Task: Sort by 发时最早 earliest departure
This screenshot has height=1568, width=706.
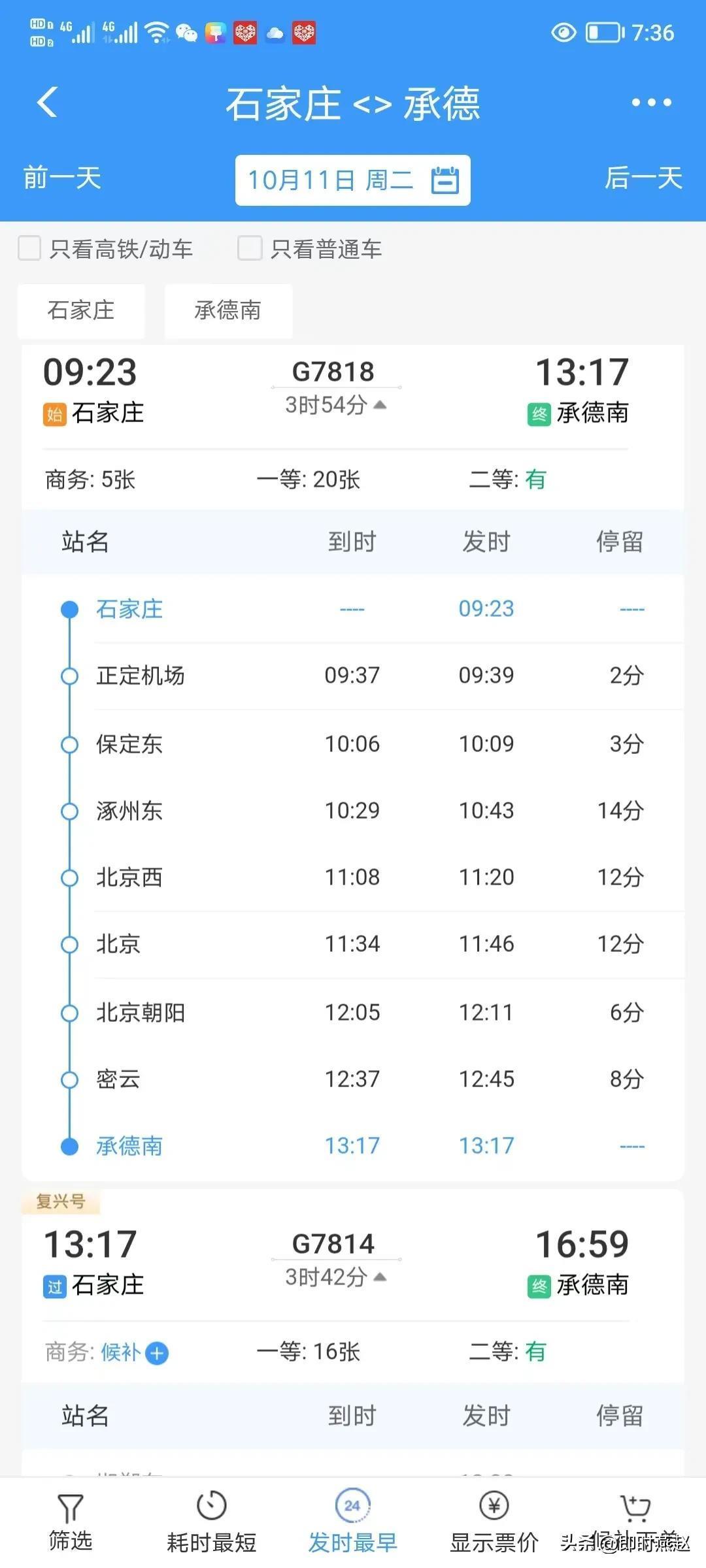Action: click(x=352, y=1524)
